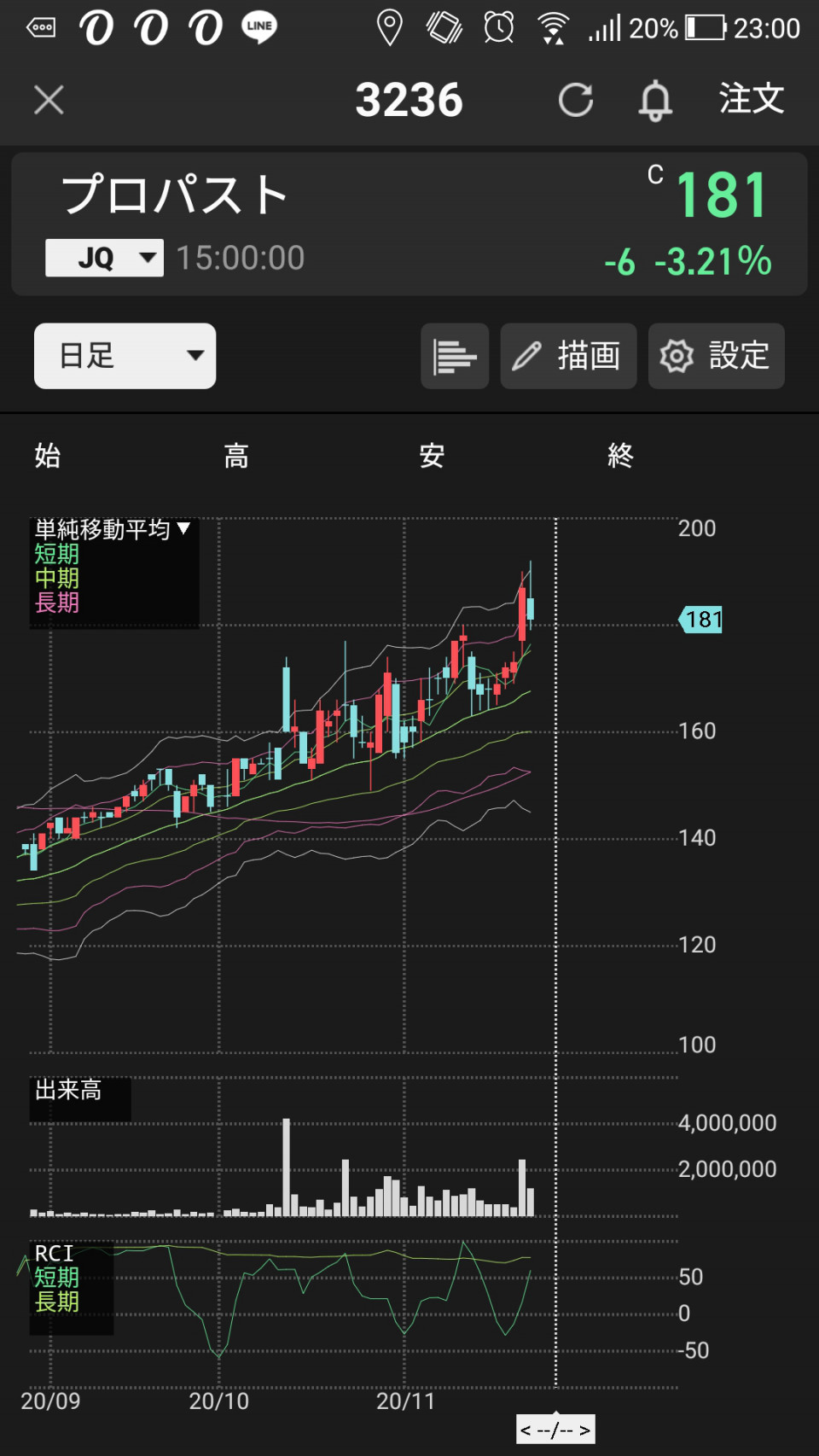
Task: Close the stock chart screen
Action: (x=49, y=100)
